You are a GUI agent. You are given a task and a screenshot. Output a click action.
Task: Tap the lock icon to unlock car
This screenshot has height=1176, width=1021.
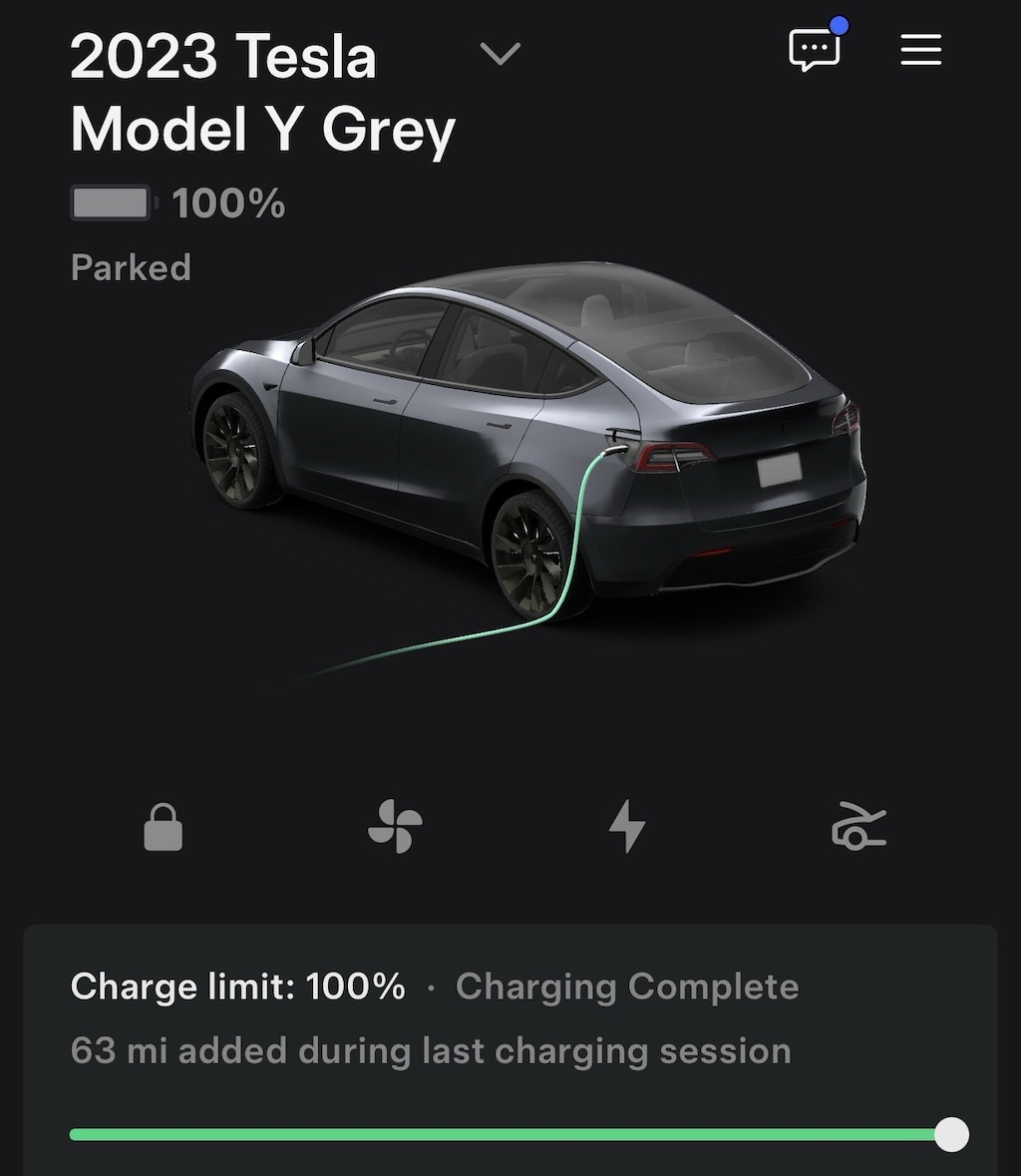[164, 827]
